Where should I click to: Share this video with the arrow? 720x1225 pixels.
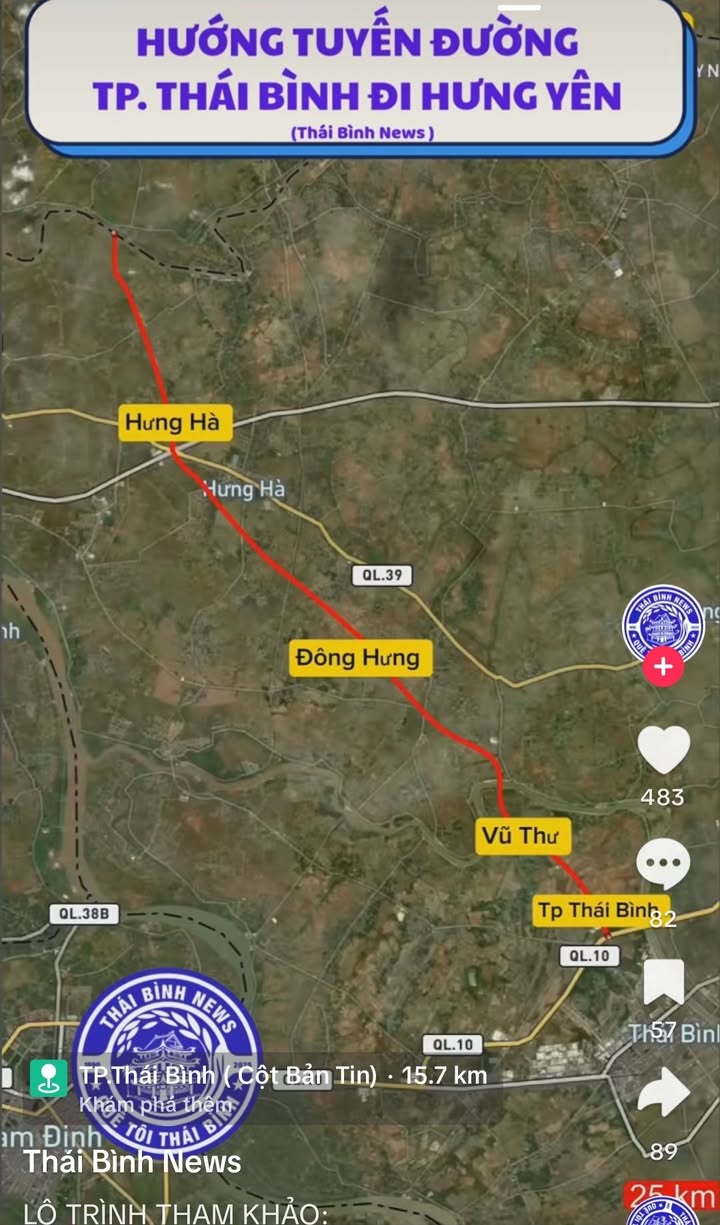pos(664,1092)
